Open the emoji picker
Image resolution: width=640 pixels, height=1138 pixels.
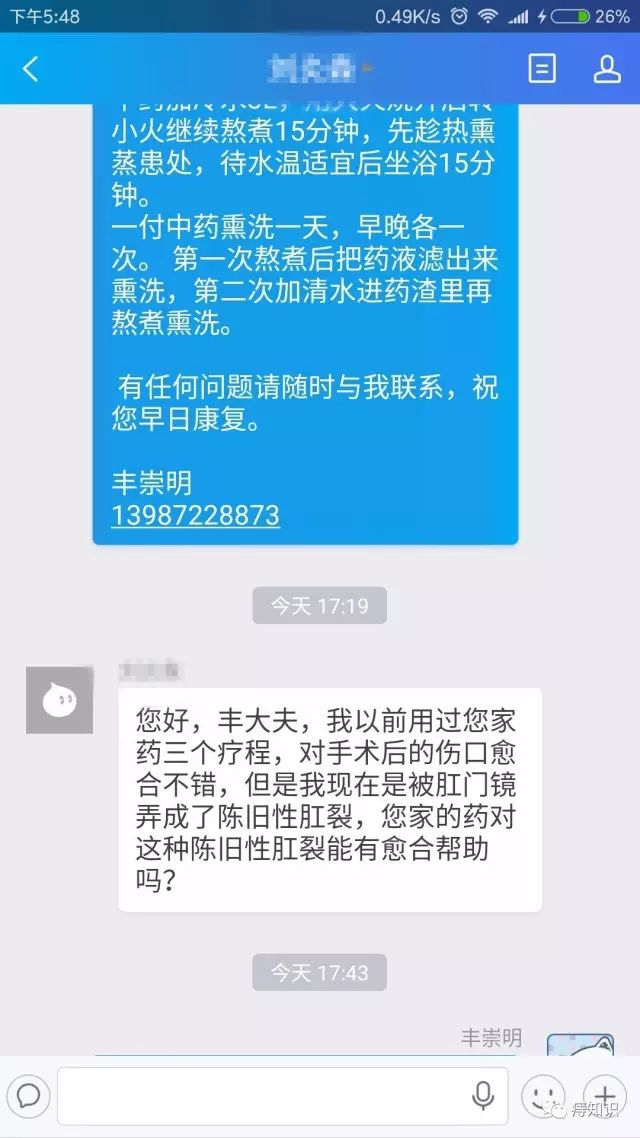point(545,1095)
